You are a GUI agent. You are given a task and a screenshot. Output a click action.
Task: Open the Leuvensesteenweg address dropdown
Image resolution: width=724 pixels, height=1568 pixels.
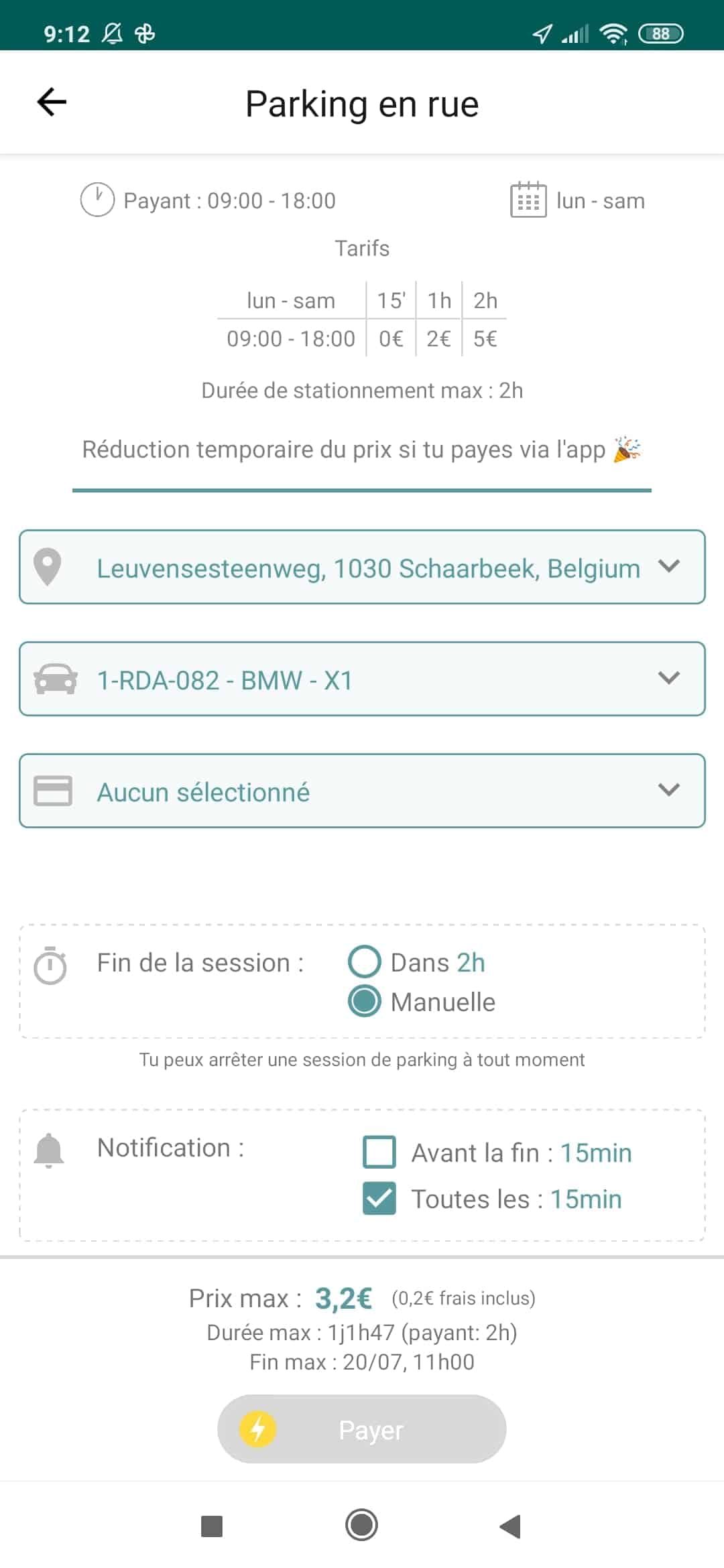click(362, 568)
